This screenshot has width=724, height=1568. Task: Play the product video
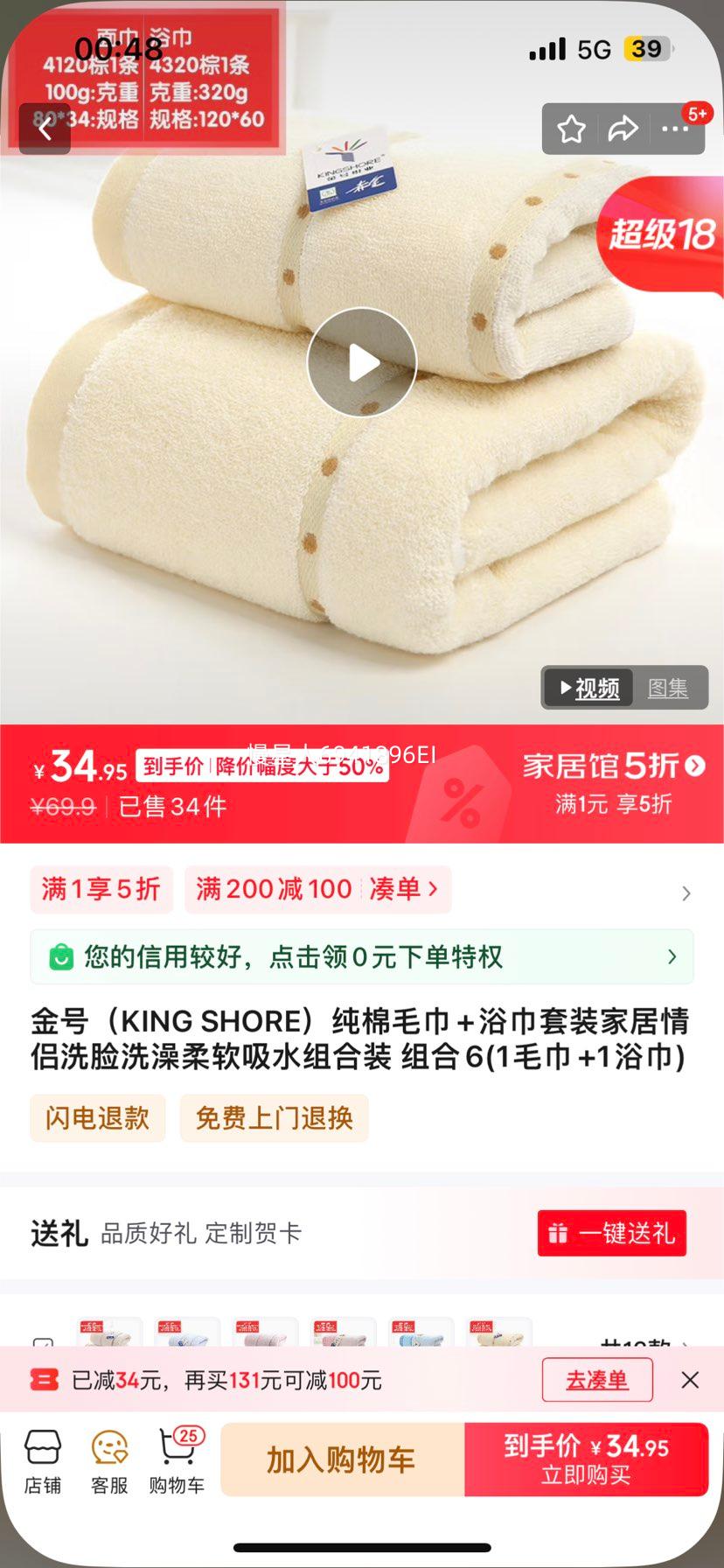click(x=362, y=362)
